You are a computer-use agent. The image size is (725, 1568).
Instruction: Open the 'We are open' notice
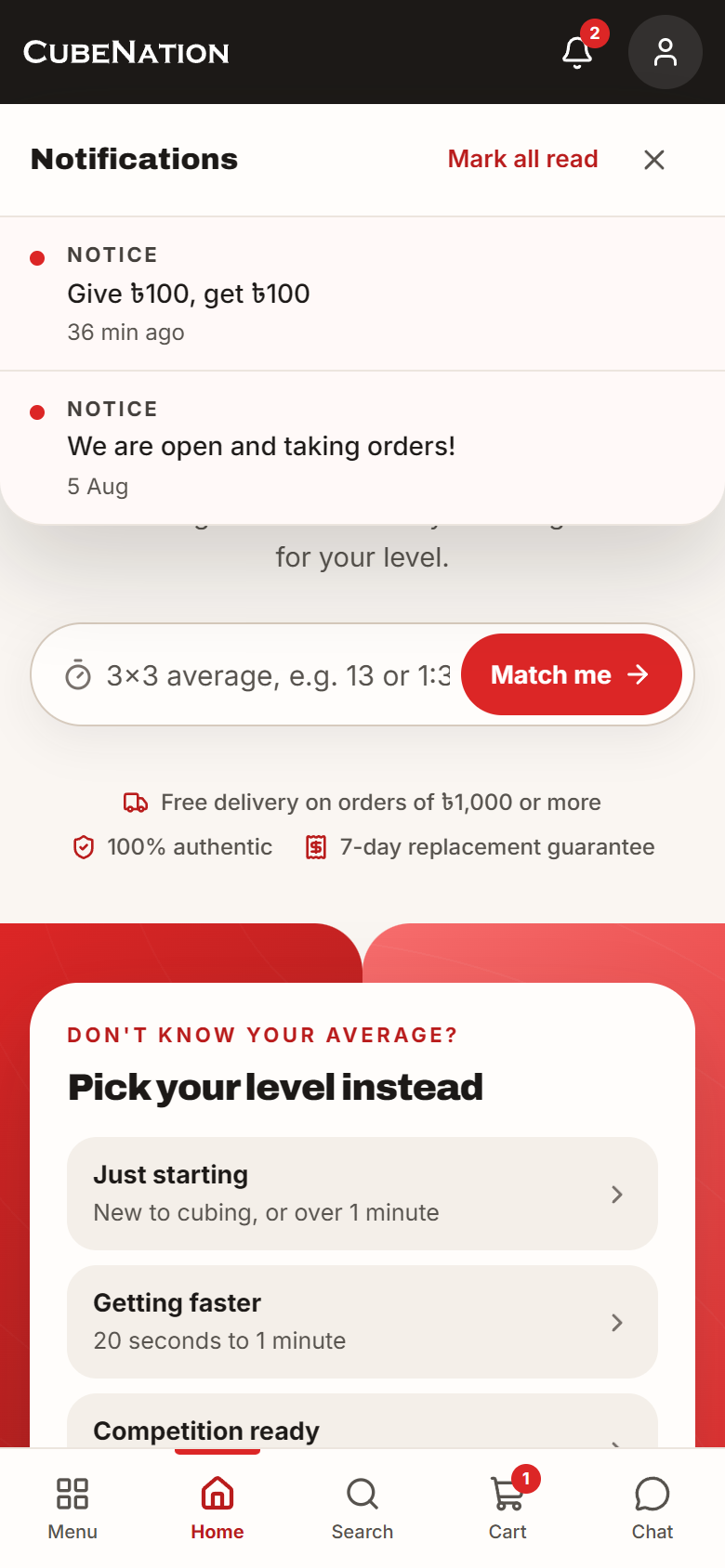click(x=362, y=448)
